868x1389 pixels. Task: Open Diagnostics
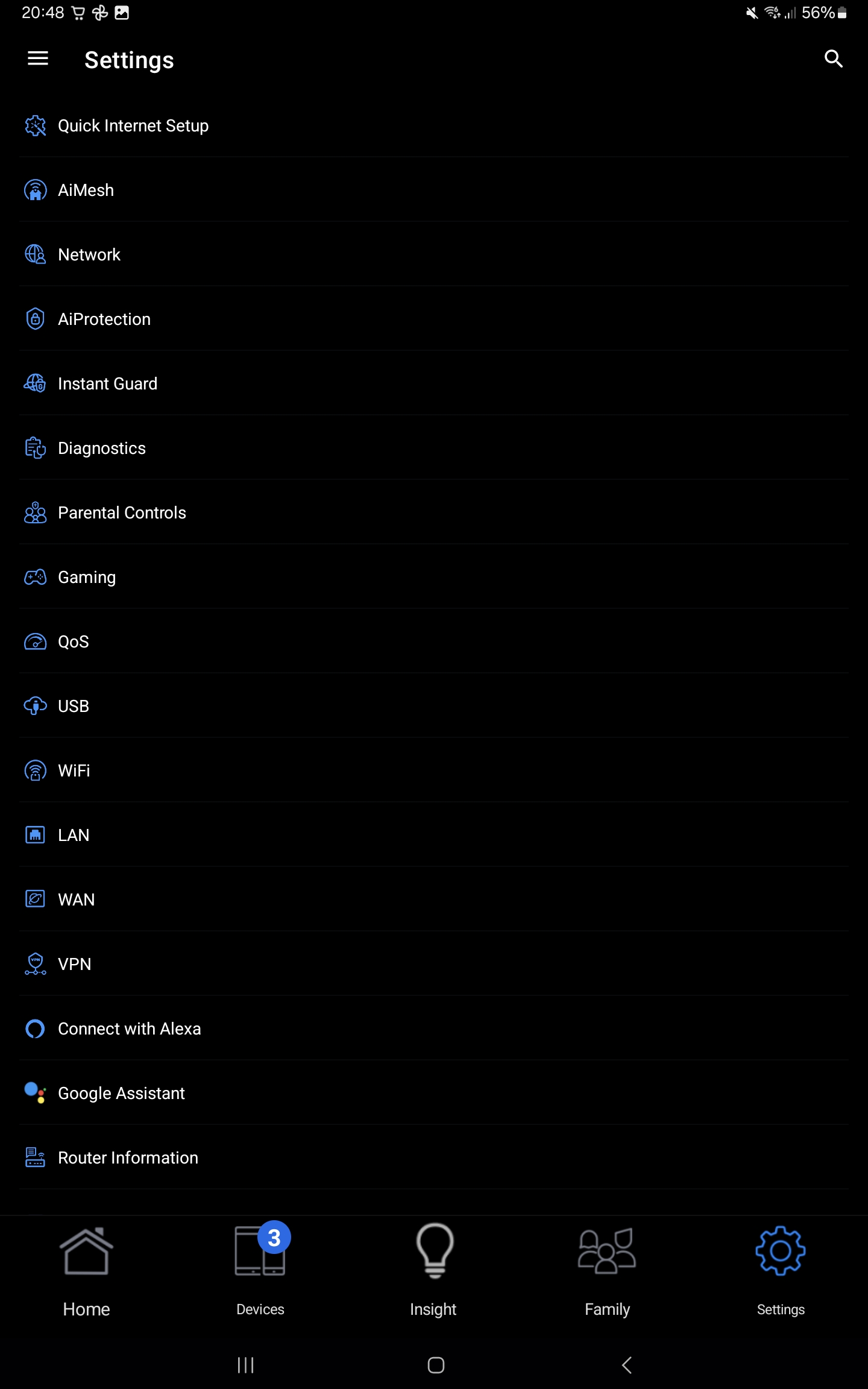click(x=101, y=448)
